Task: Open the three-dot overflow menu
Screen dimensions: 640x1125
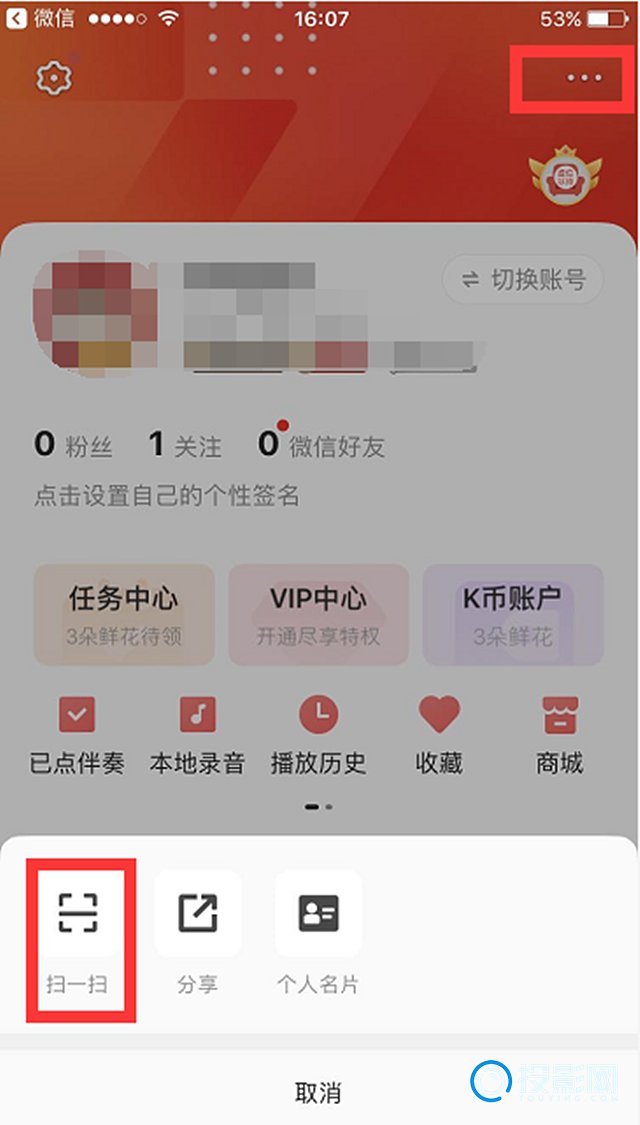Action: coord(584,78)
